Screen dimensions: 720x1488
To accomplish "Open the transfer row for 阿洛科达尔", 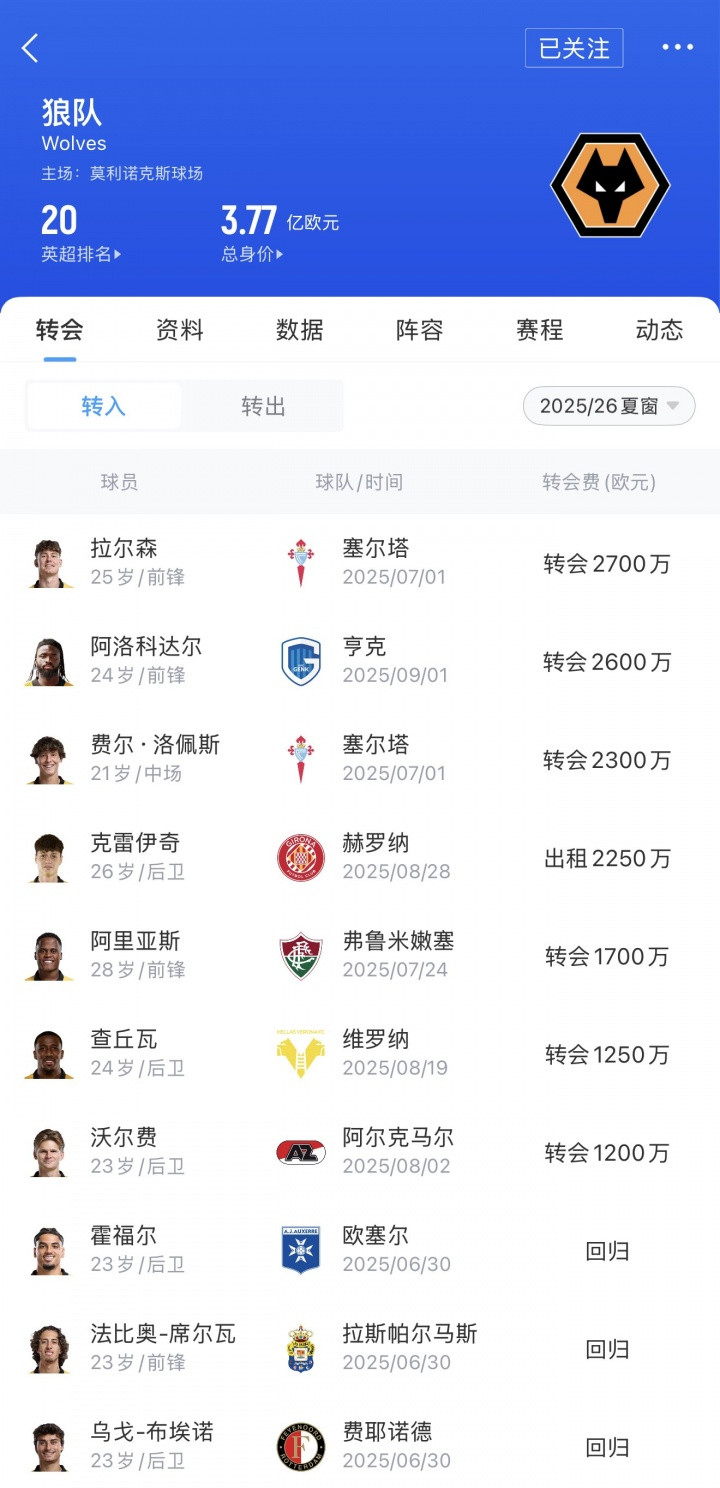I will click(360, 661).
